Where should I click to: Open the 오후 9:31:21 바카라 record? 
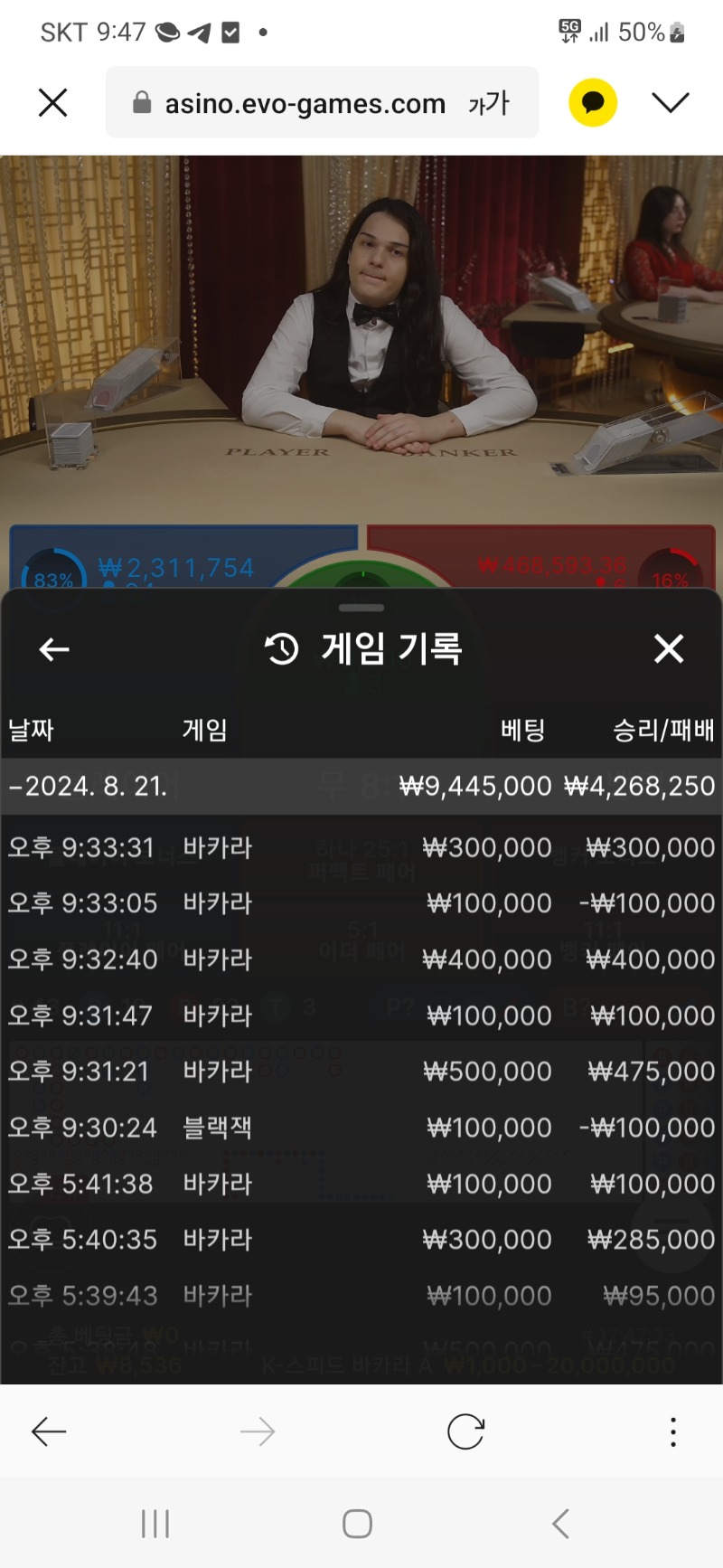pyautogui.click(x=361, y=1072)
